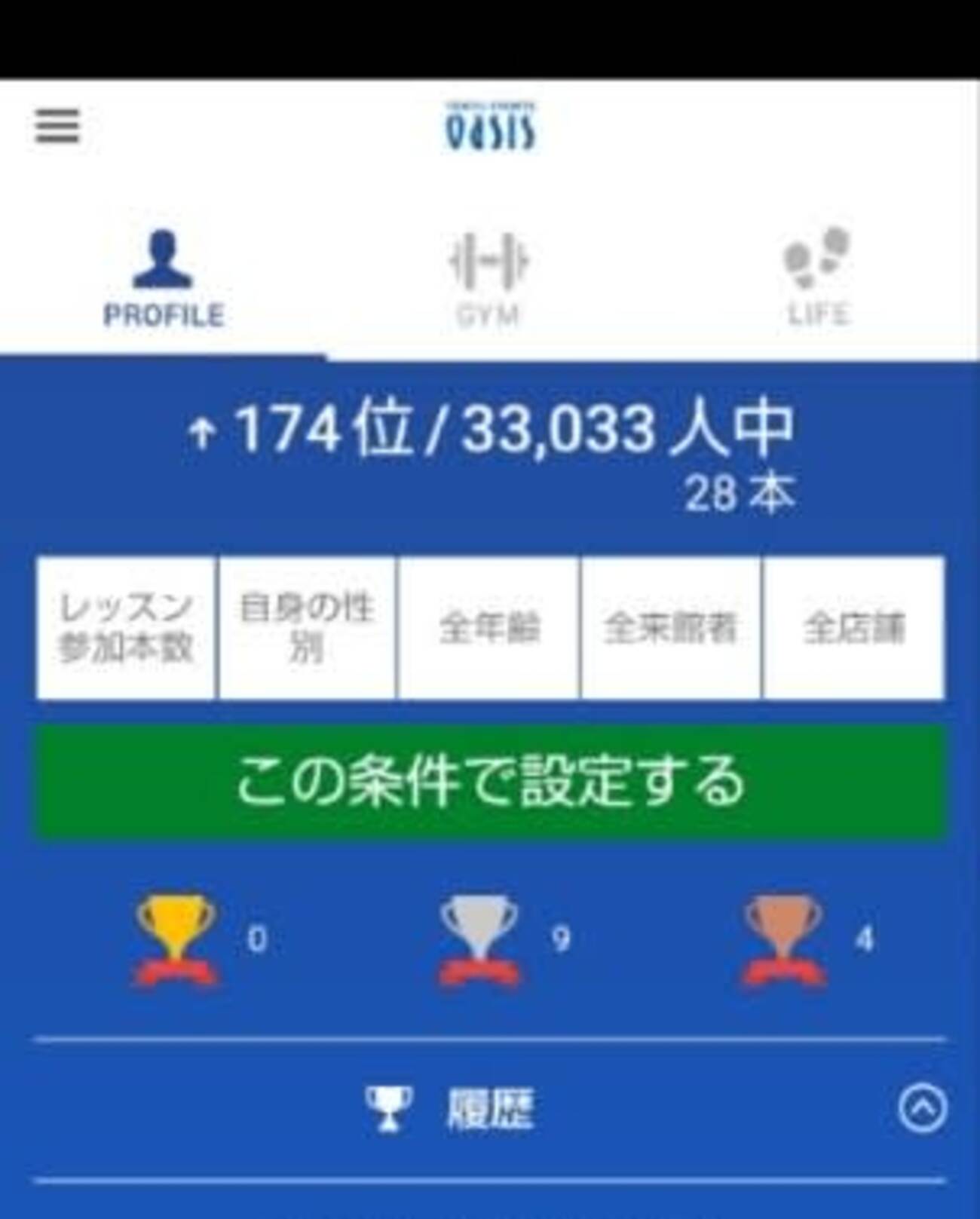The width and height of the screenshot is (980, 1219).
Task: Choose the 全店舗 store filter
Action: coord(853,628)
